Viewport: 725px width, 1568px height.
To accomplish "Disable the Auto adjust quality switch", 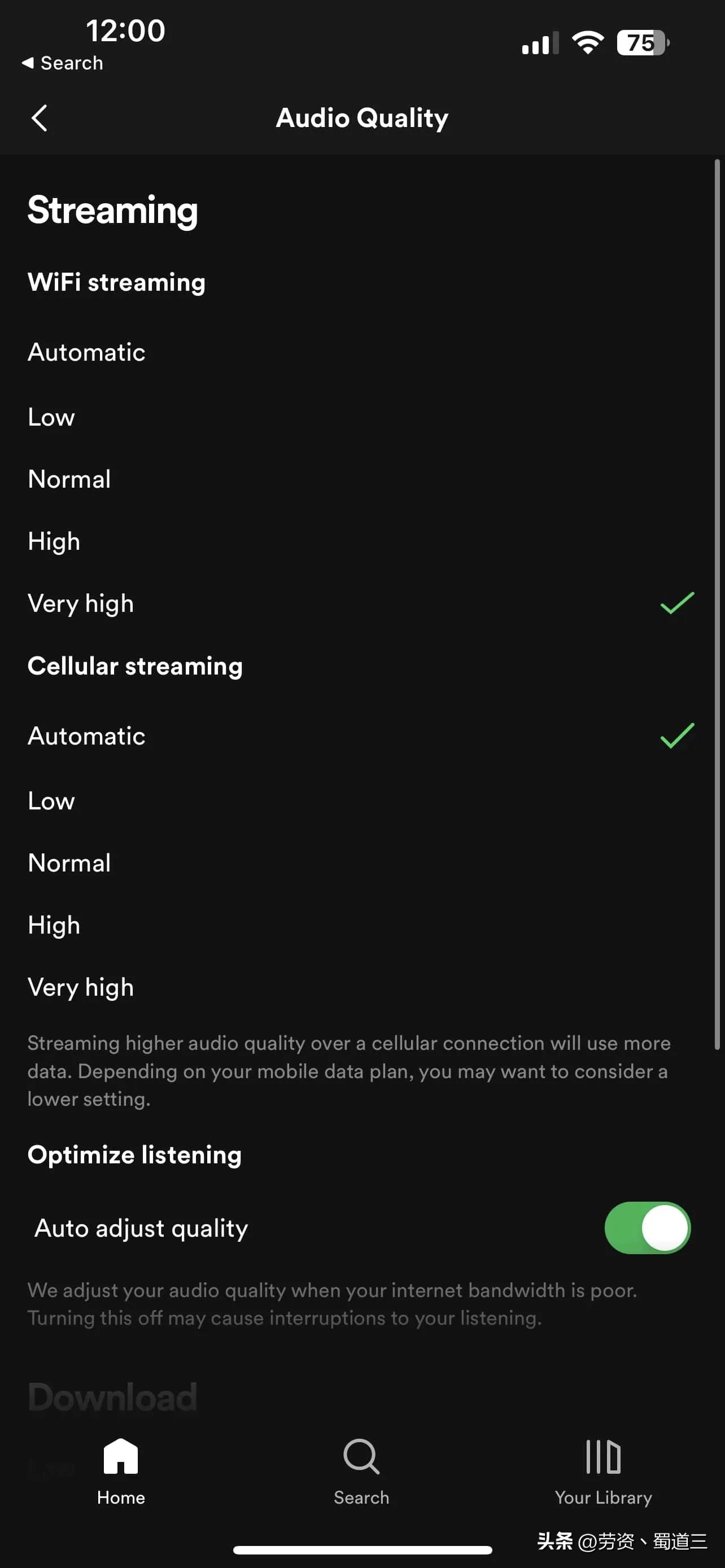I will click(x=647, y=1228).
